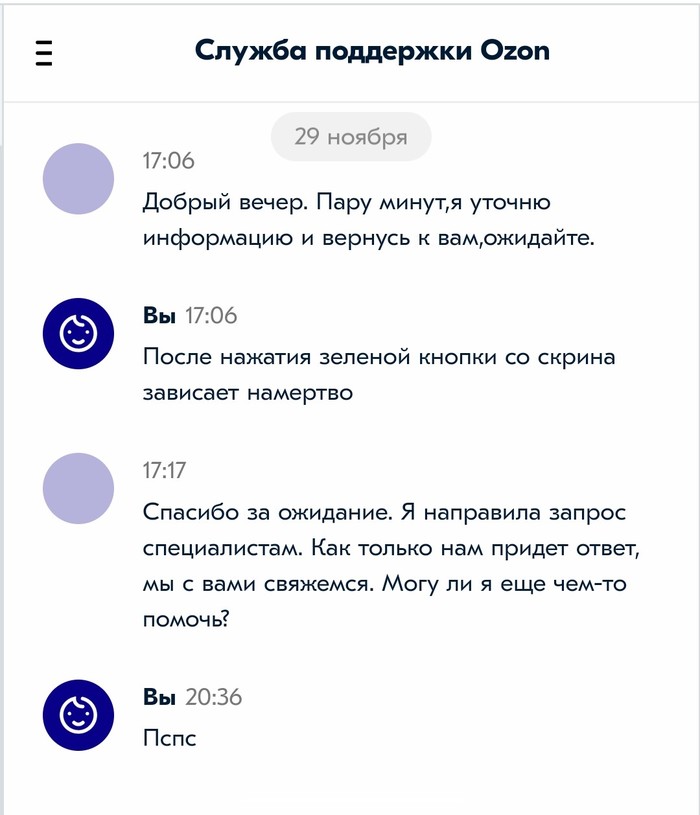
Task: Open the menu icon beside Служба поддержки Ozon
Action: pyautogui.click(x=44, y=52)
